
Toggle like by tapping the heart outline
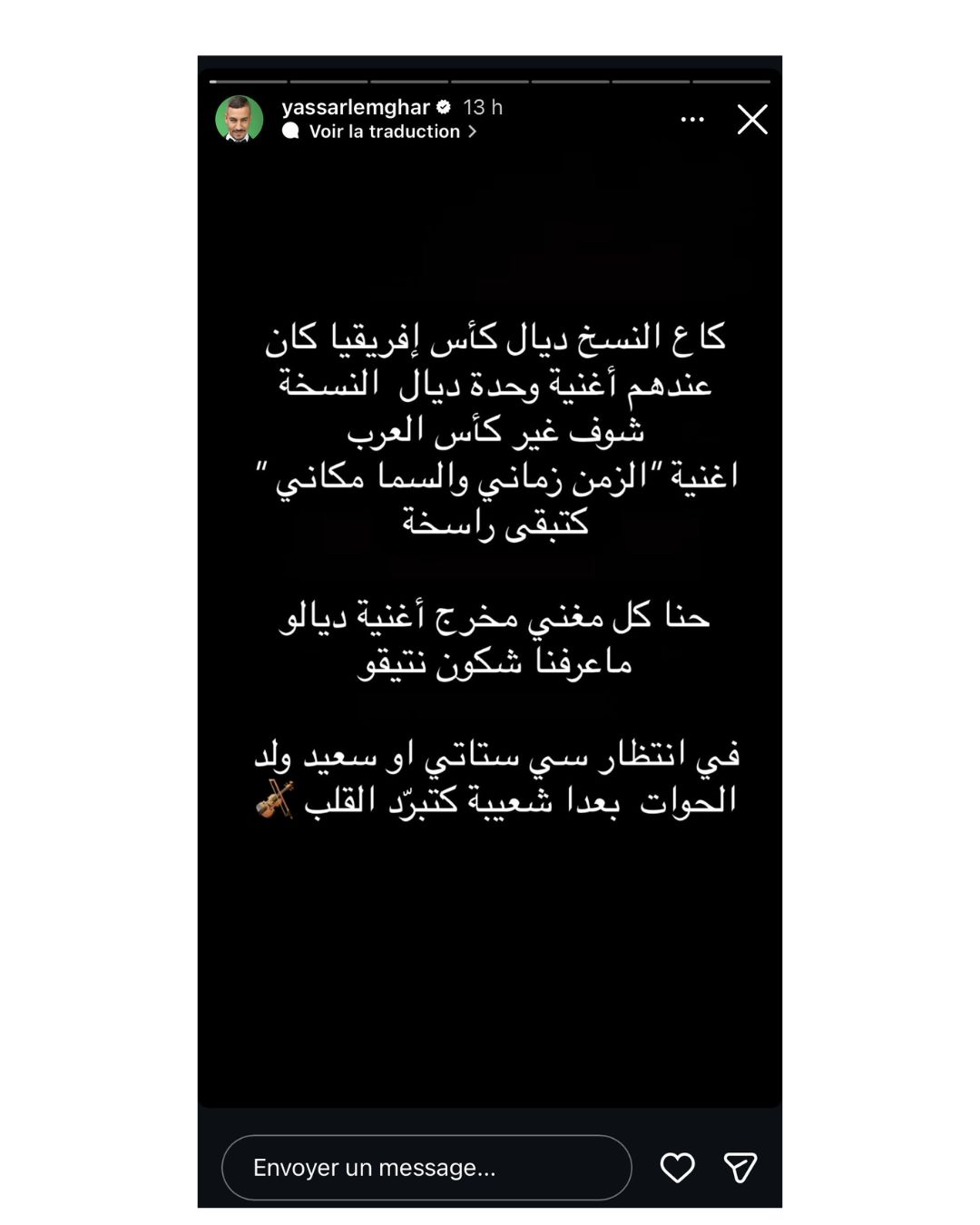(677, 1167)
